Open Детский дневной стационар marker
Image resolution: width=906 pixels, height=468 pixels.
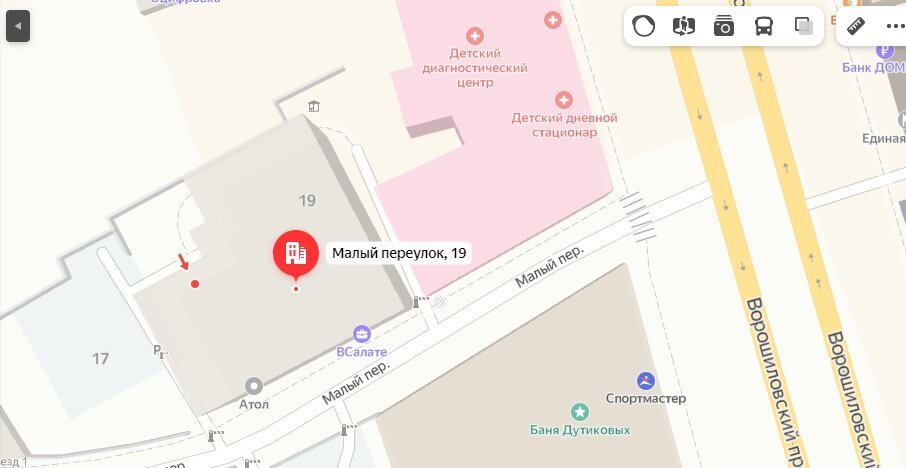(x=564, y=100)
